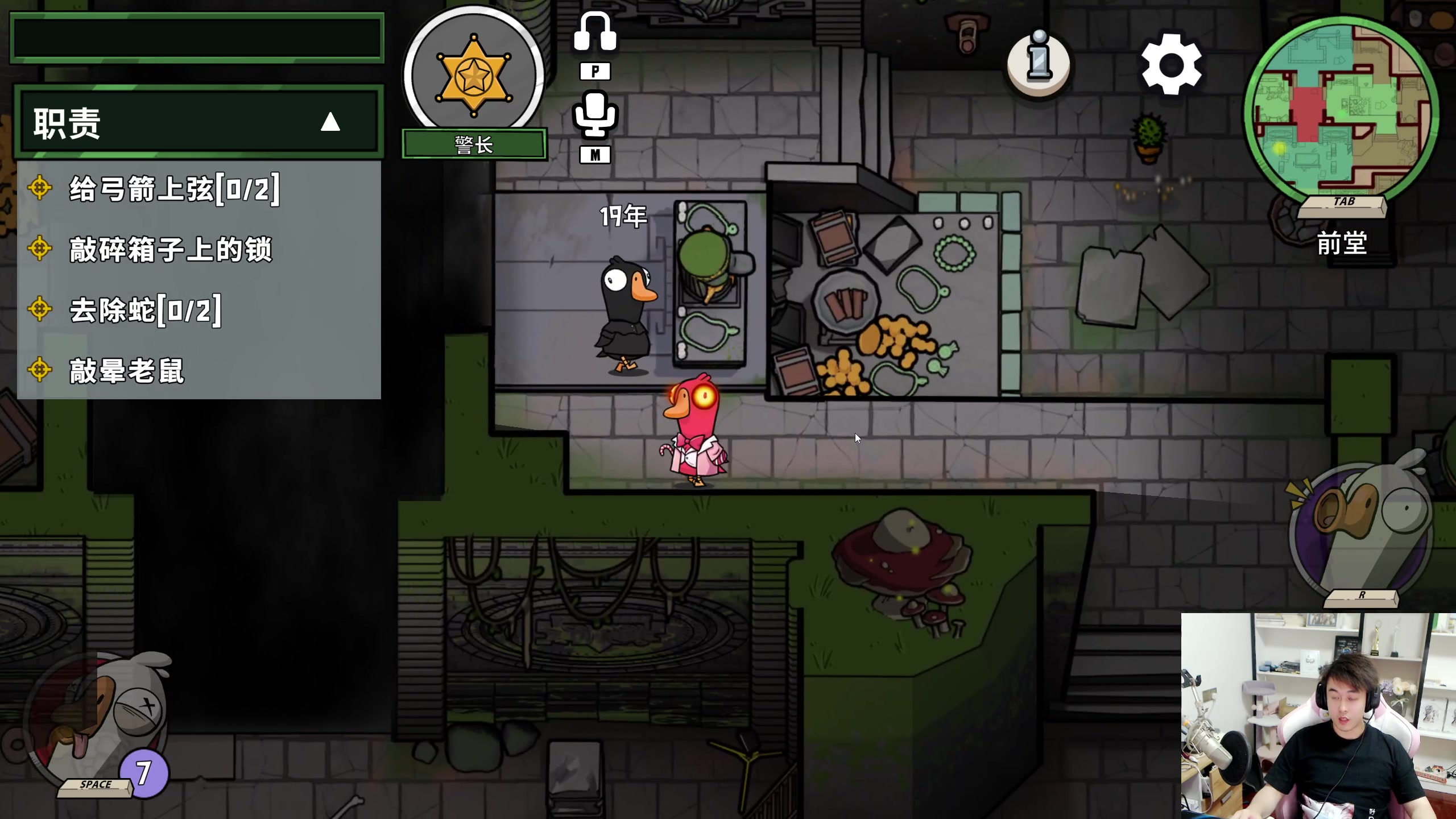Open the info pawn button

tap(1039, 64)
